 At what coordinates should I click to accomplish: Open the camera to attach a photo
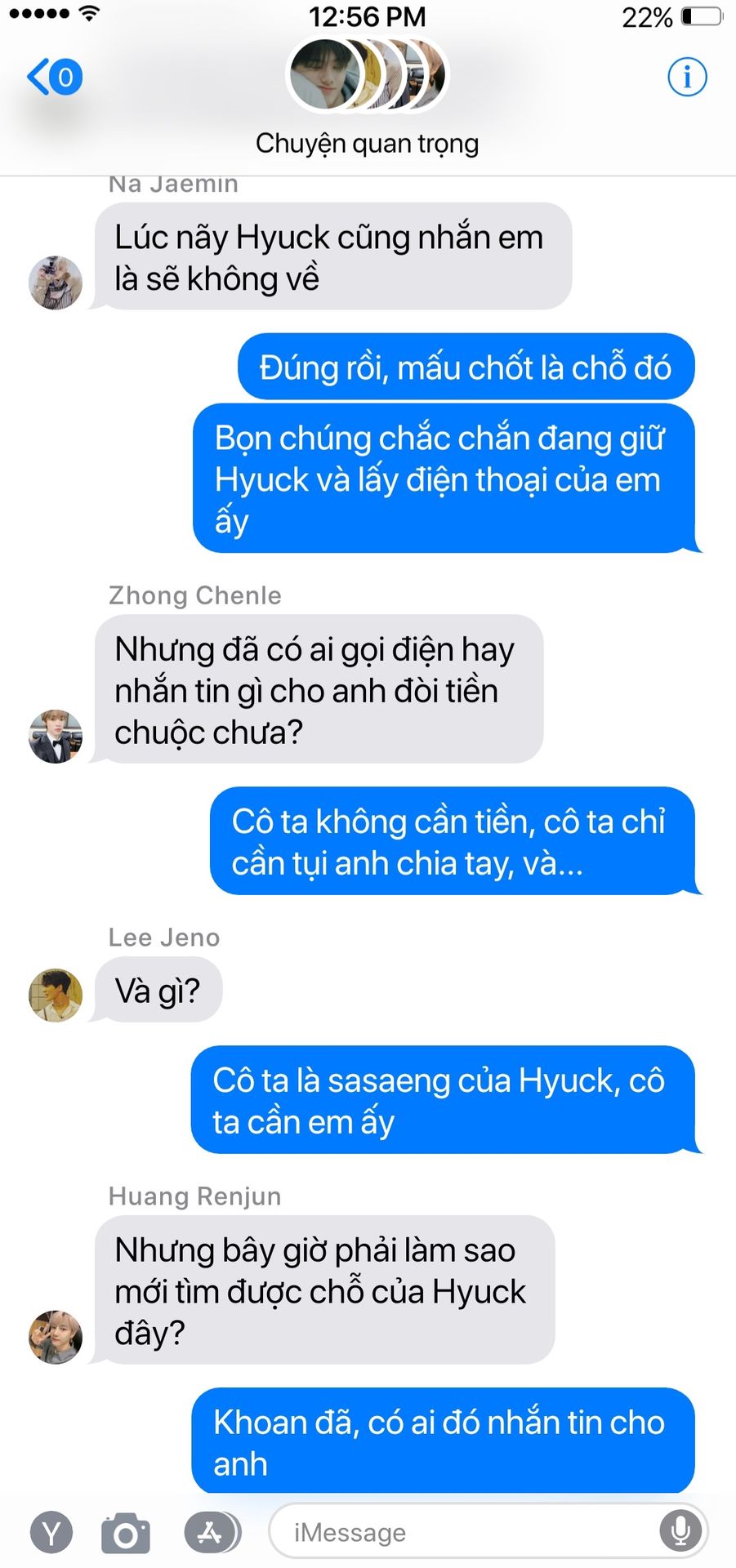[x=126, y=1533]
